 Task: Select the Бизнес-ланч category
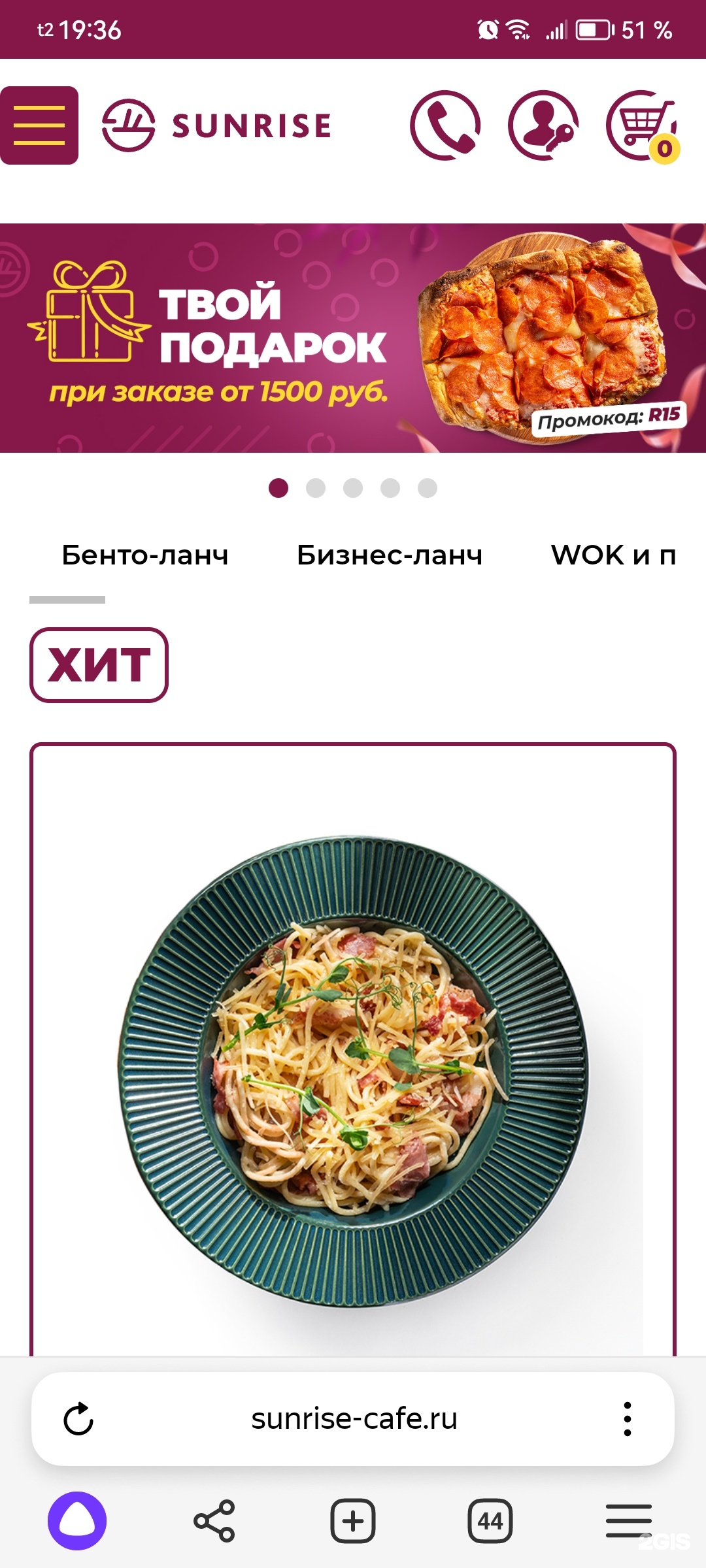pos(390,555)
